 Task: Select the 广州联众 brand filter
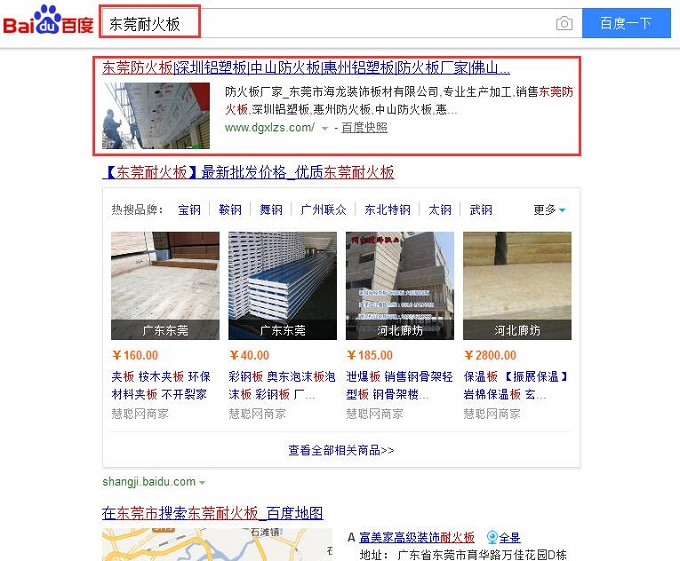pos(323,210)
